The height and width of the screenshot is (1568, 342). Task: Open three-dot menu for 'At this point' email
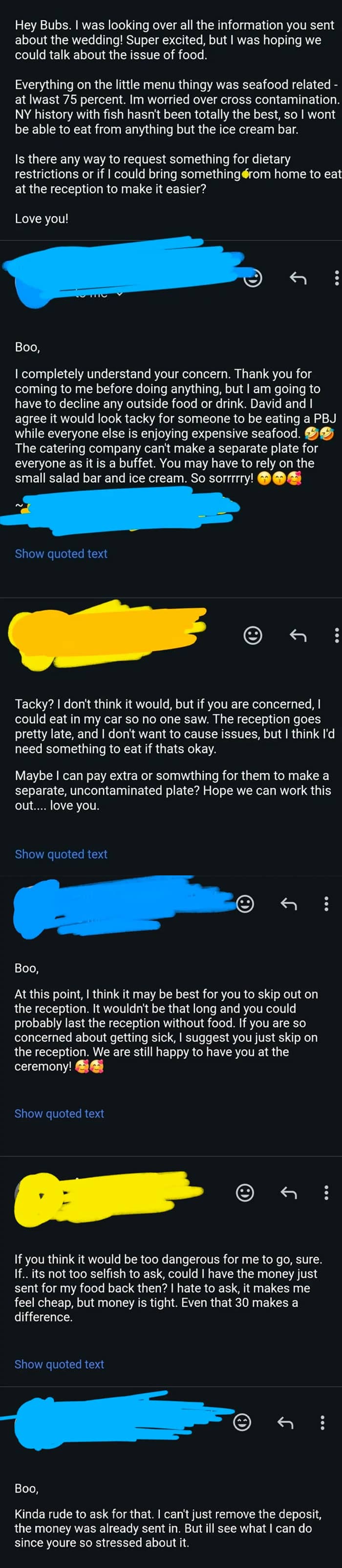click(327, 903)
